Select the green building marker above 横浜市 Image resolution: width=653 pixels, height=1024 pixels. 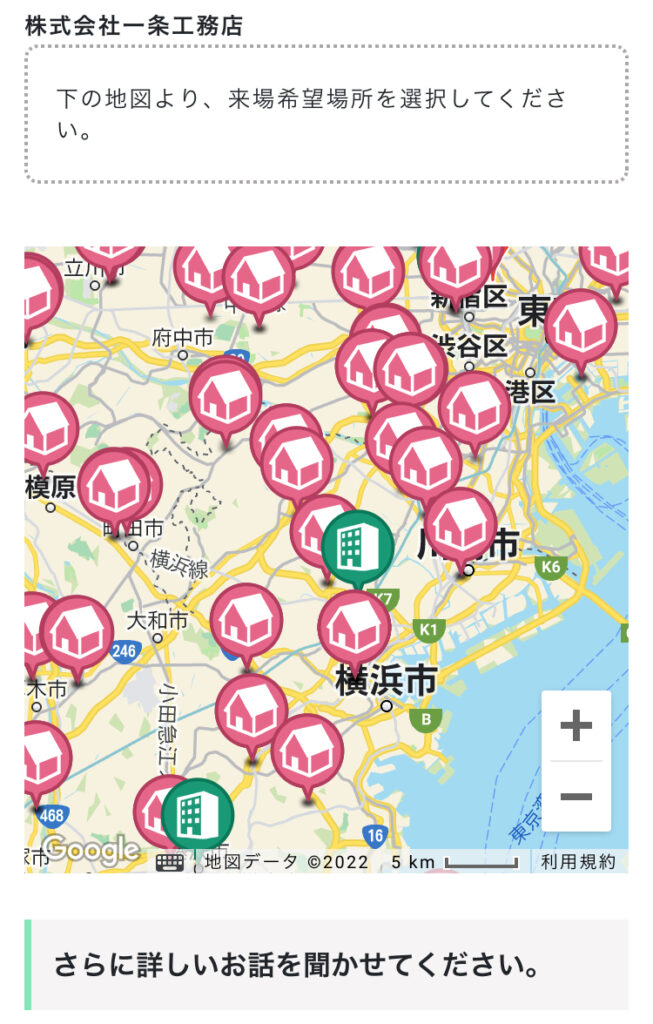pos(357,546)
